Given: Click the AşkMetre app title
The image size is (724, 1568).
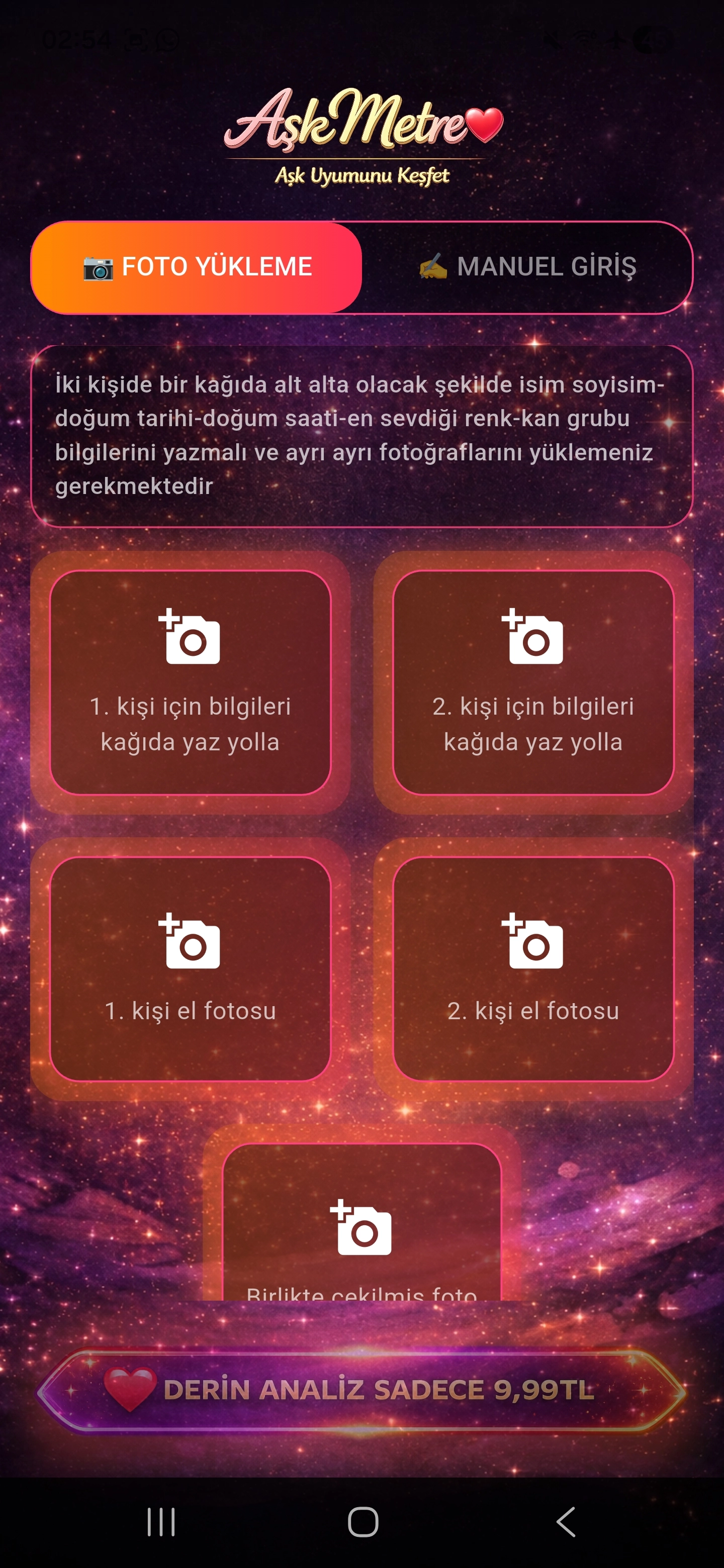Looking at the screenshot, I should point(361,126).
